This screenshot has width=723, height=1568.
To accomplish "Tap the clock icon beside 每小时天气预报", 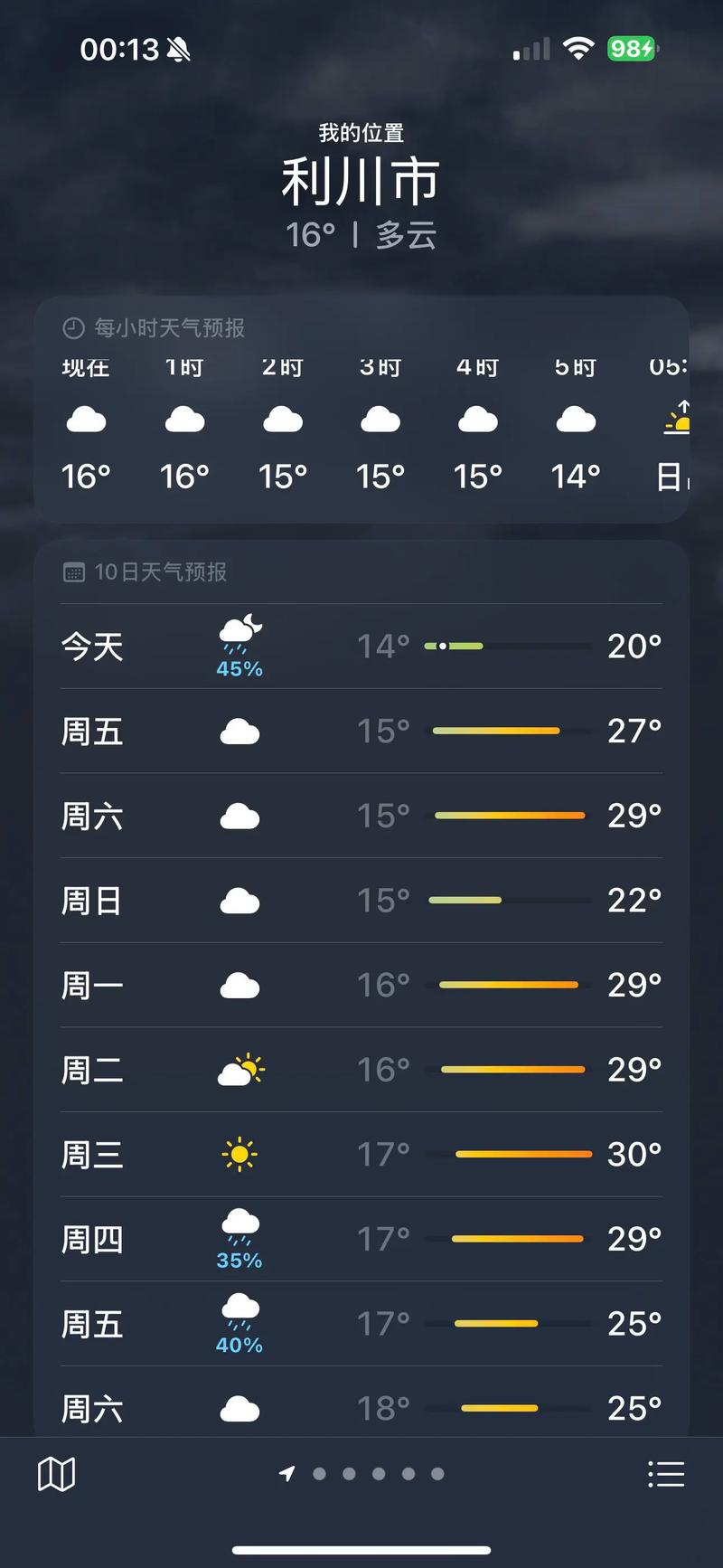I will (72, 329).
